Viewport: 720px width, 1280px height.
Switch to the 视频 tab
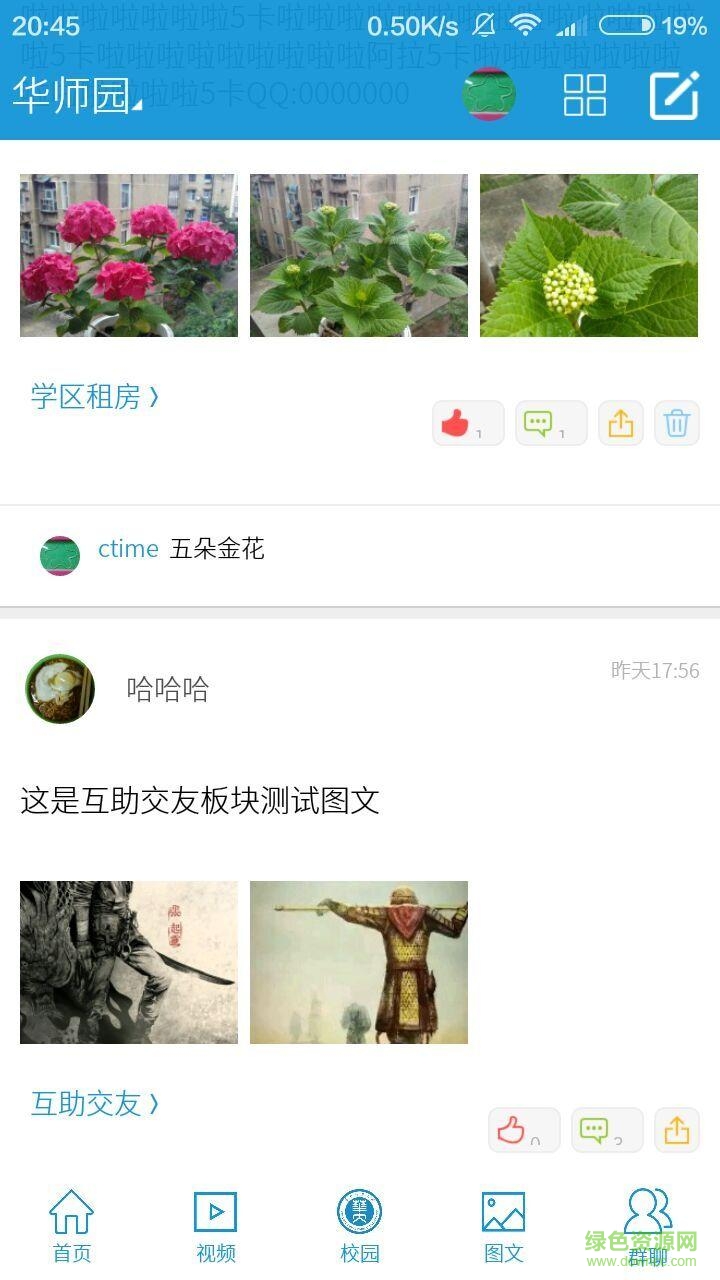(x=215, y=1227)
